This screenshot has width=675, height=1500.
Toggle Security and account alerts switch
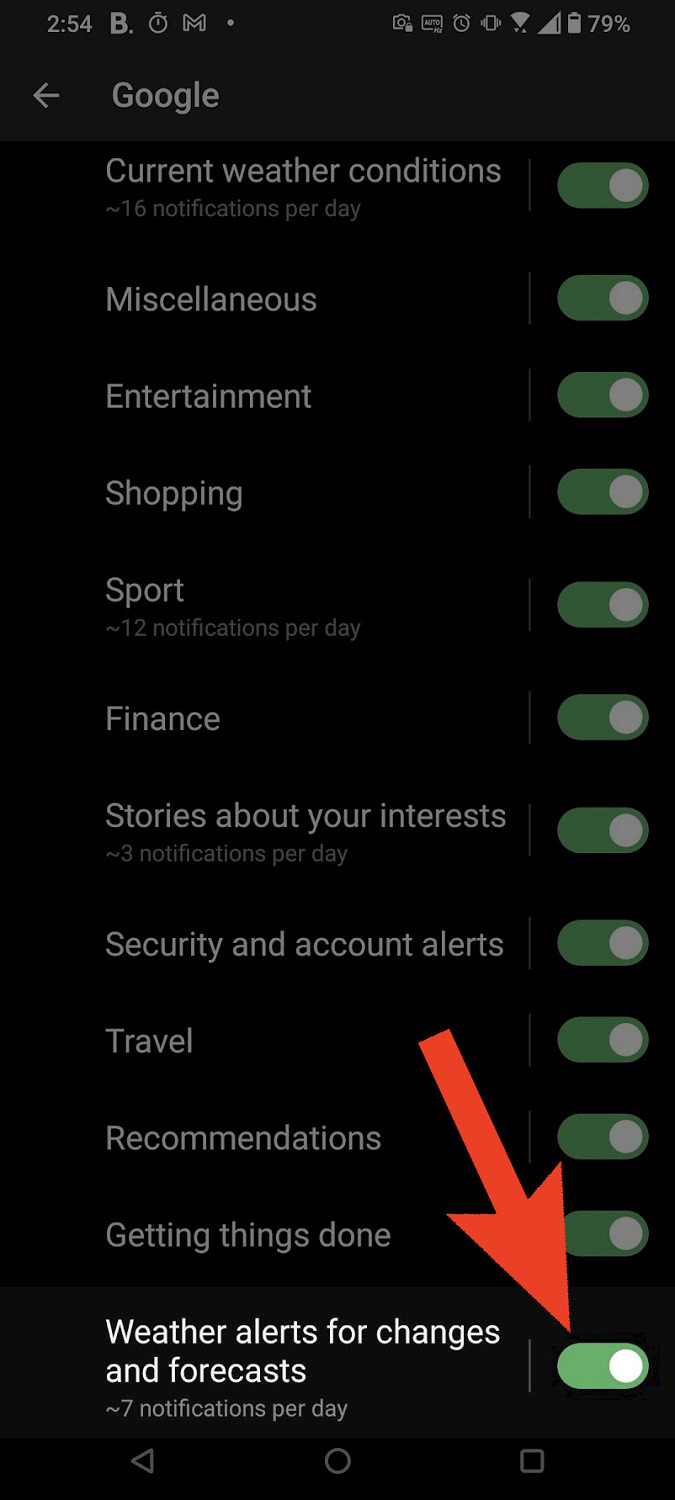click(x=602, y=944)
